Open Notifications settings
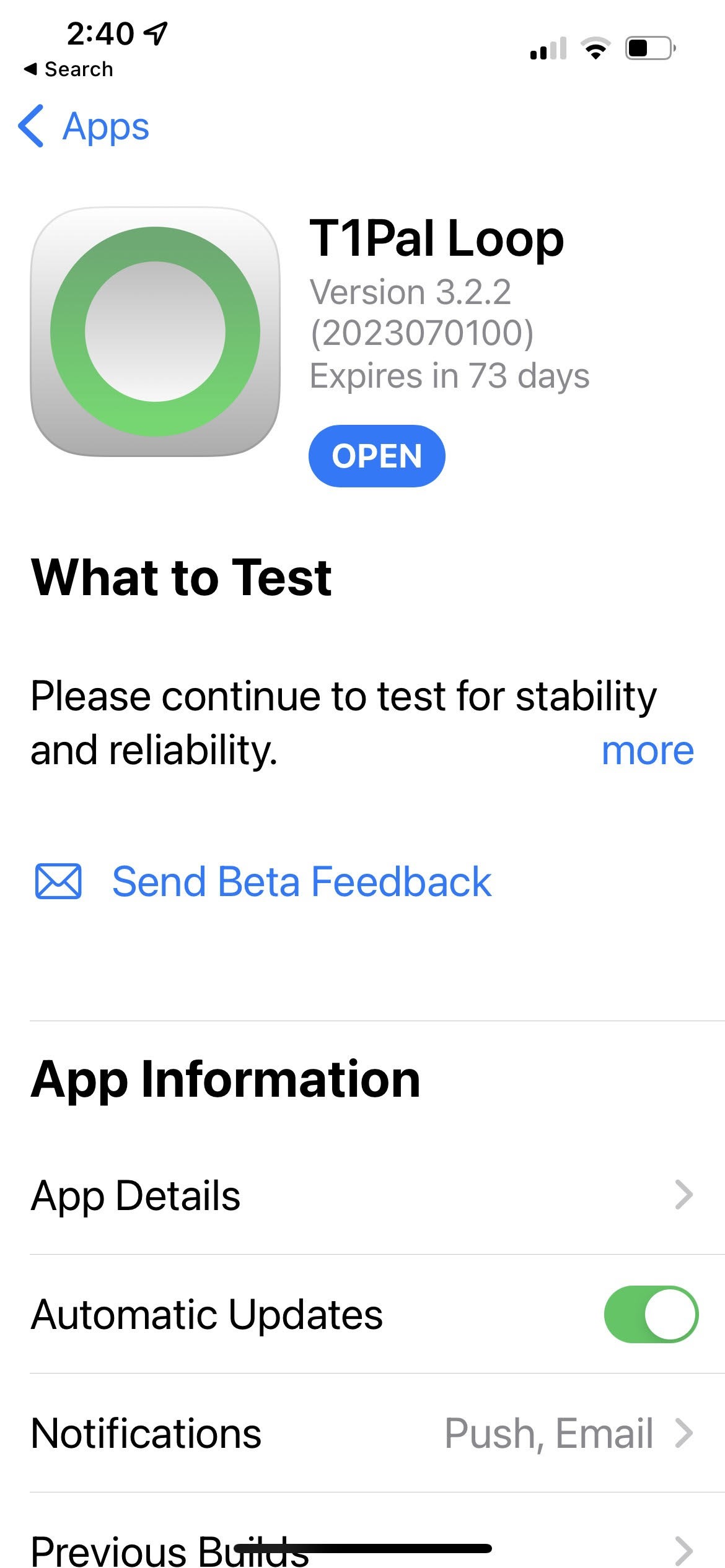The height and width of the screenshot is (1568, 725). click(362, 1433)
